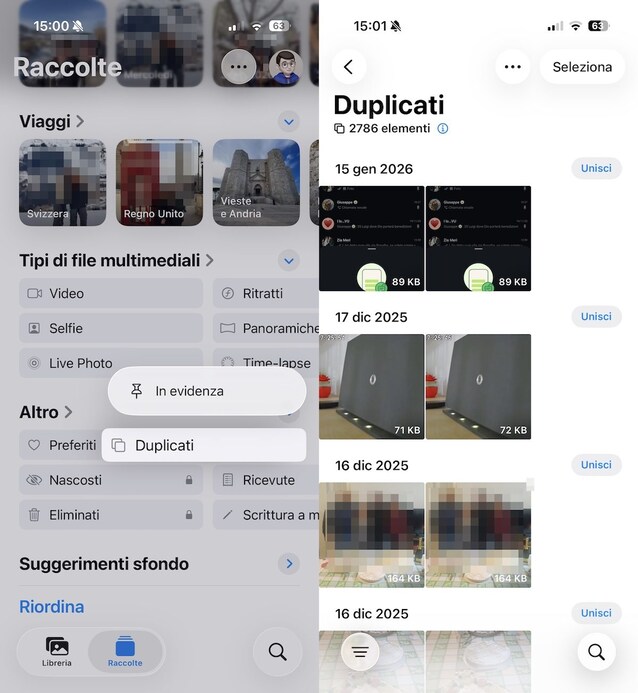The image size is (638, 693).
Task: Open the Eliminati locked album
Action: point(110,515)
